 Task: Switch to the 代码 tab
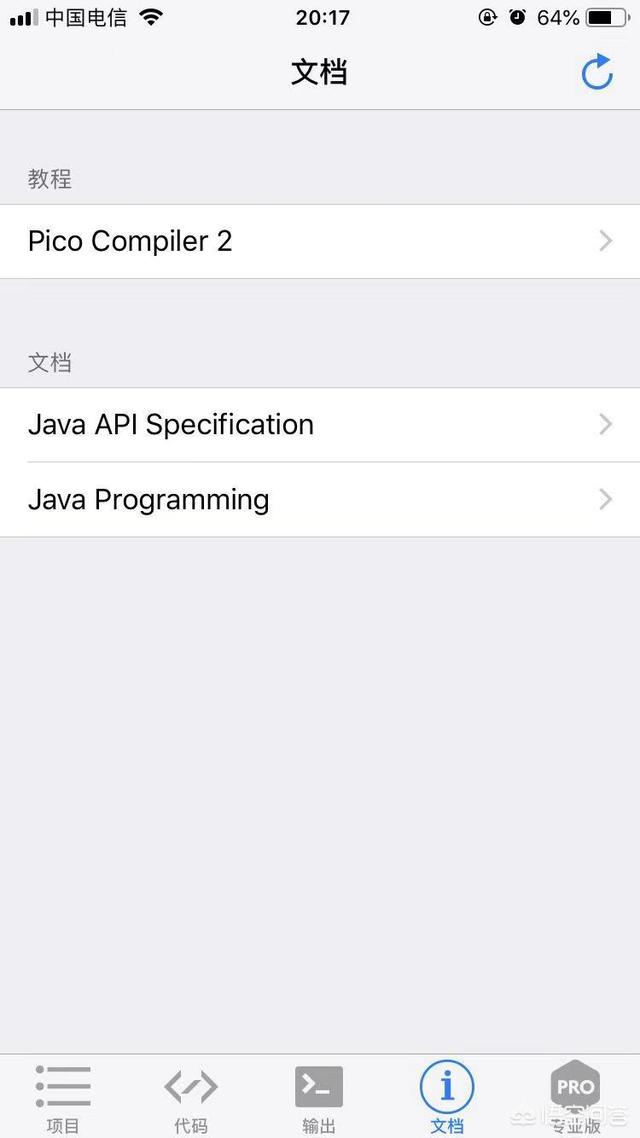point(191,1097)
